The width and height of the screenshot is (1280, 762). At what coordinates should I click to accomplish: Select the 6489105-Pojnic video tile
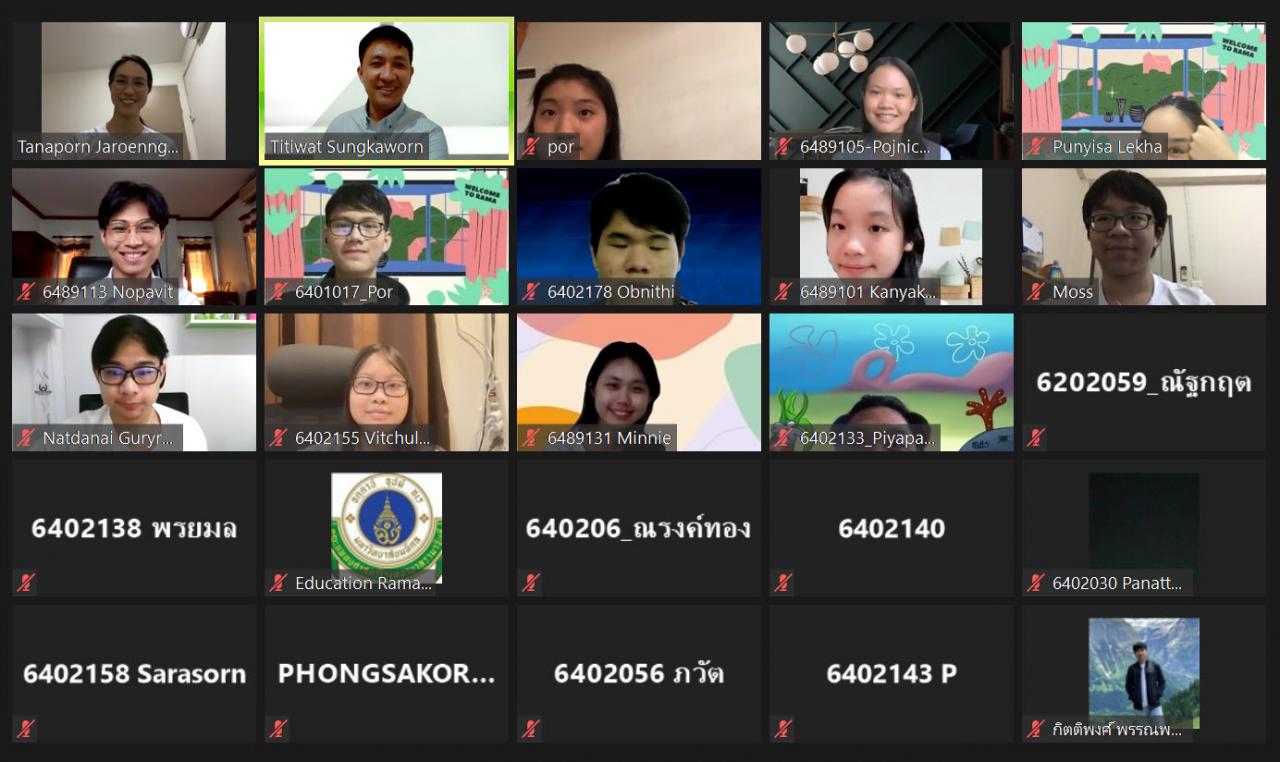click(x=891, y=90)
